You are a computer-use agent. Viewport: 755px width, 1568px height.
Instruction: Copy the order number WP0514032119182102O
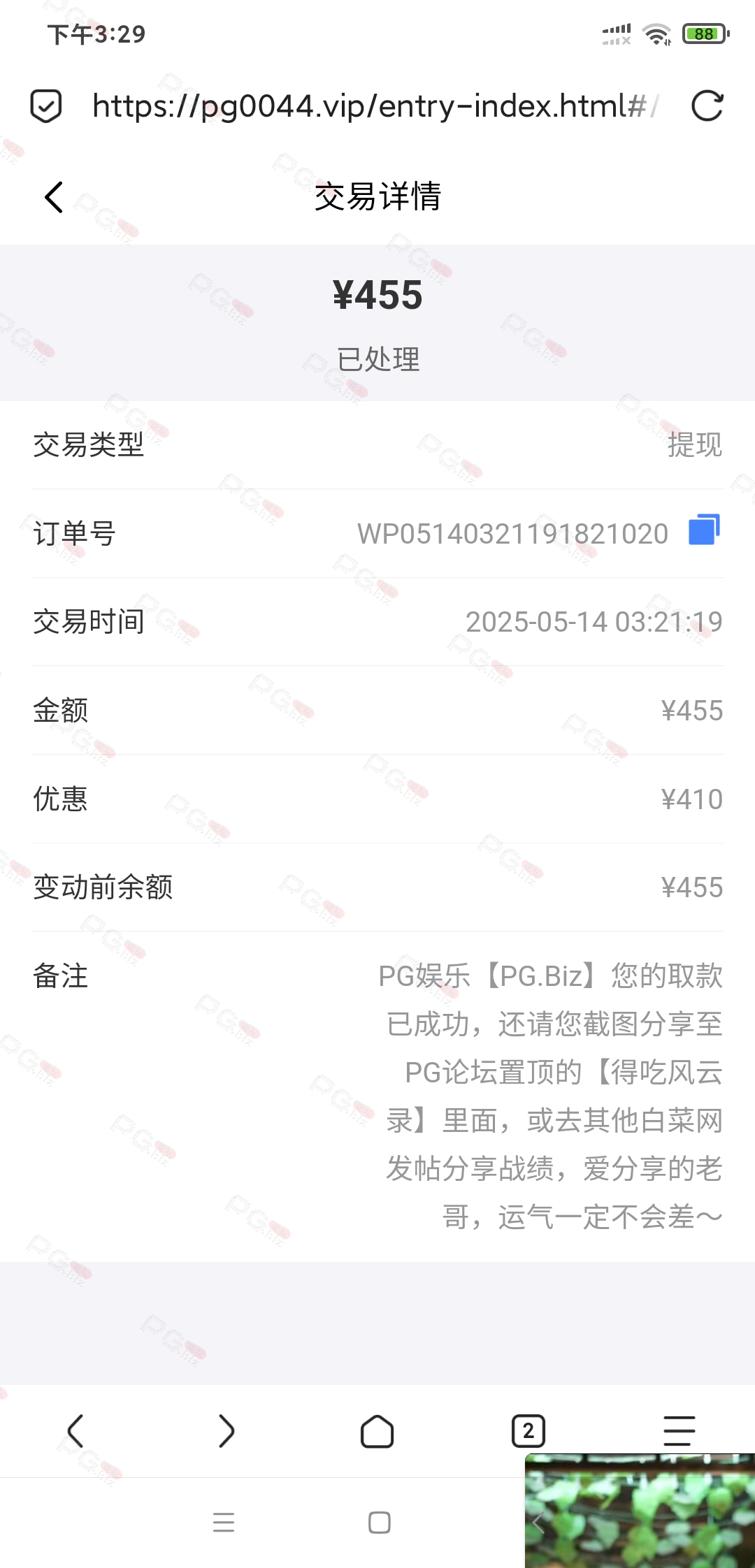704,530
